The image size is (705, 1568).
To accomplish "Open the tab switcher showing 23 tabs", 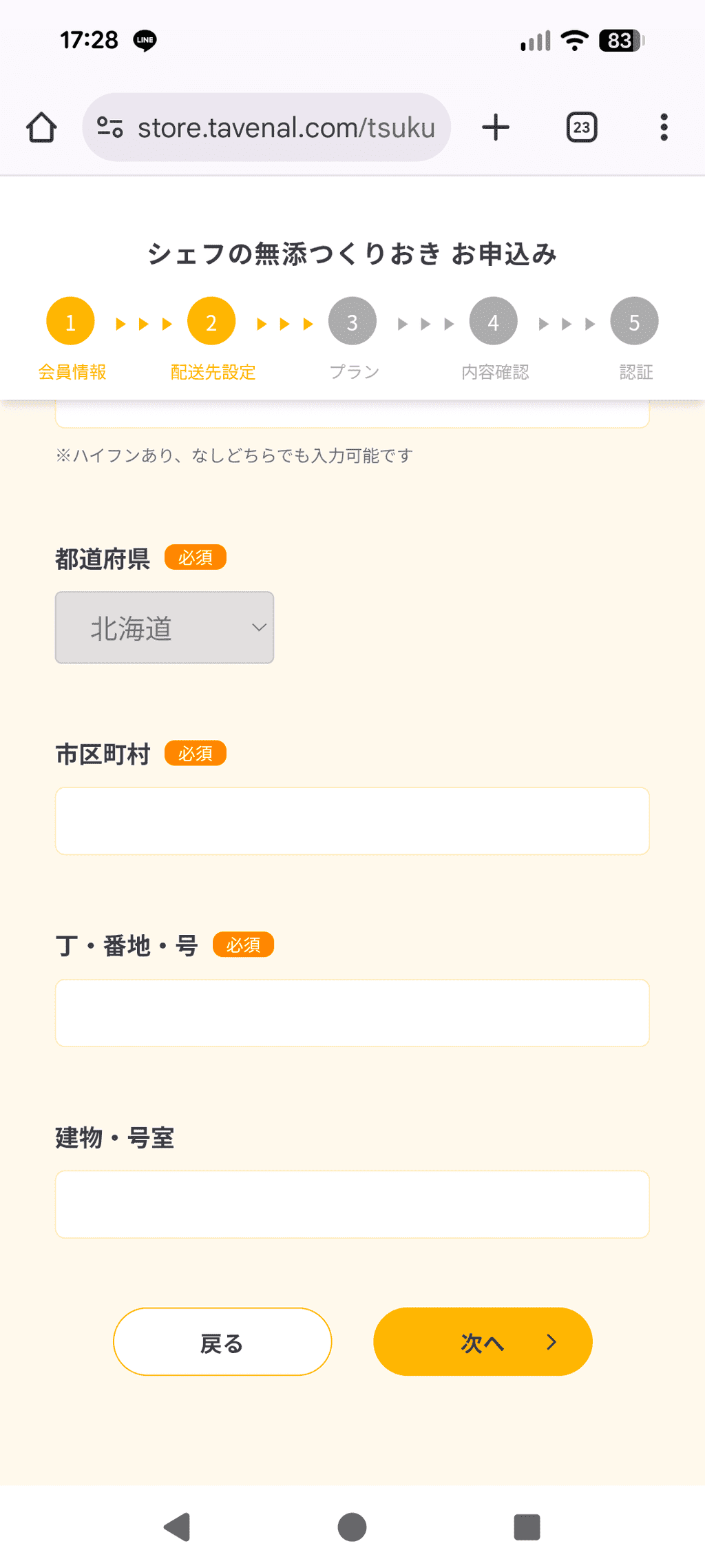I will 581,127.
